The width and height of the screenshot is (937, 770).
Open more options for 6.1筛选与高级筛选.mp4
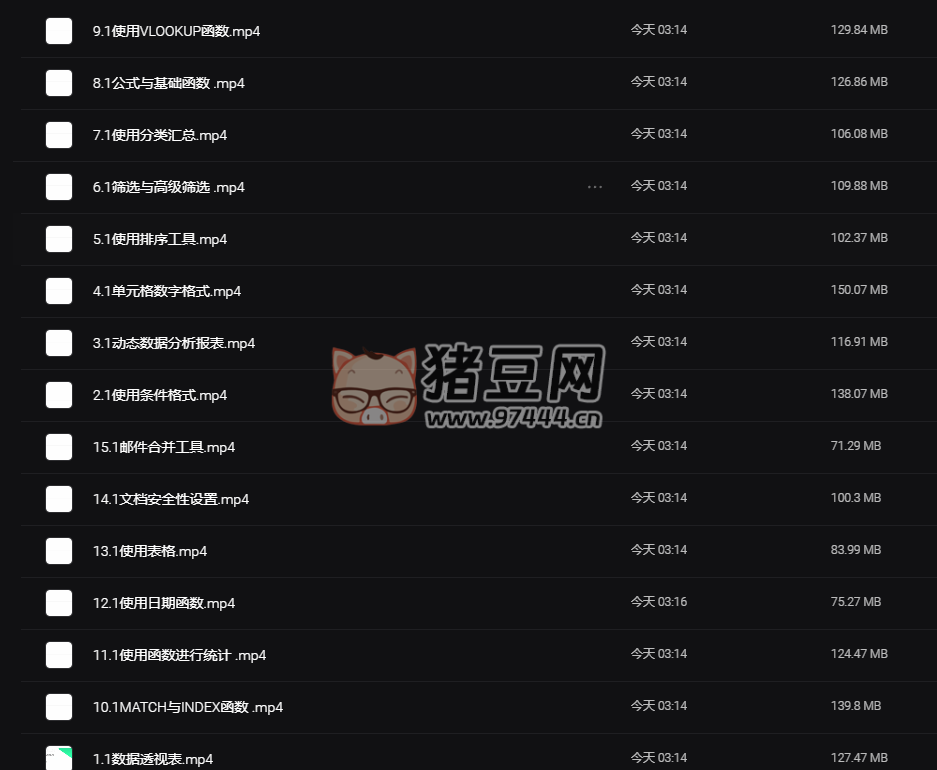tap(595, 186)
